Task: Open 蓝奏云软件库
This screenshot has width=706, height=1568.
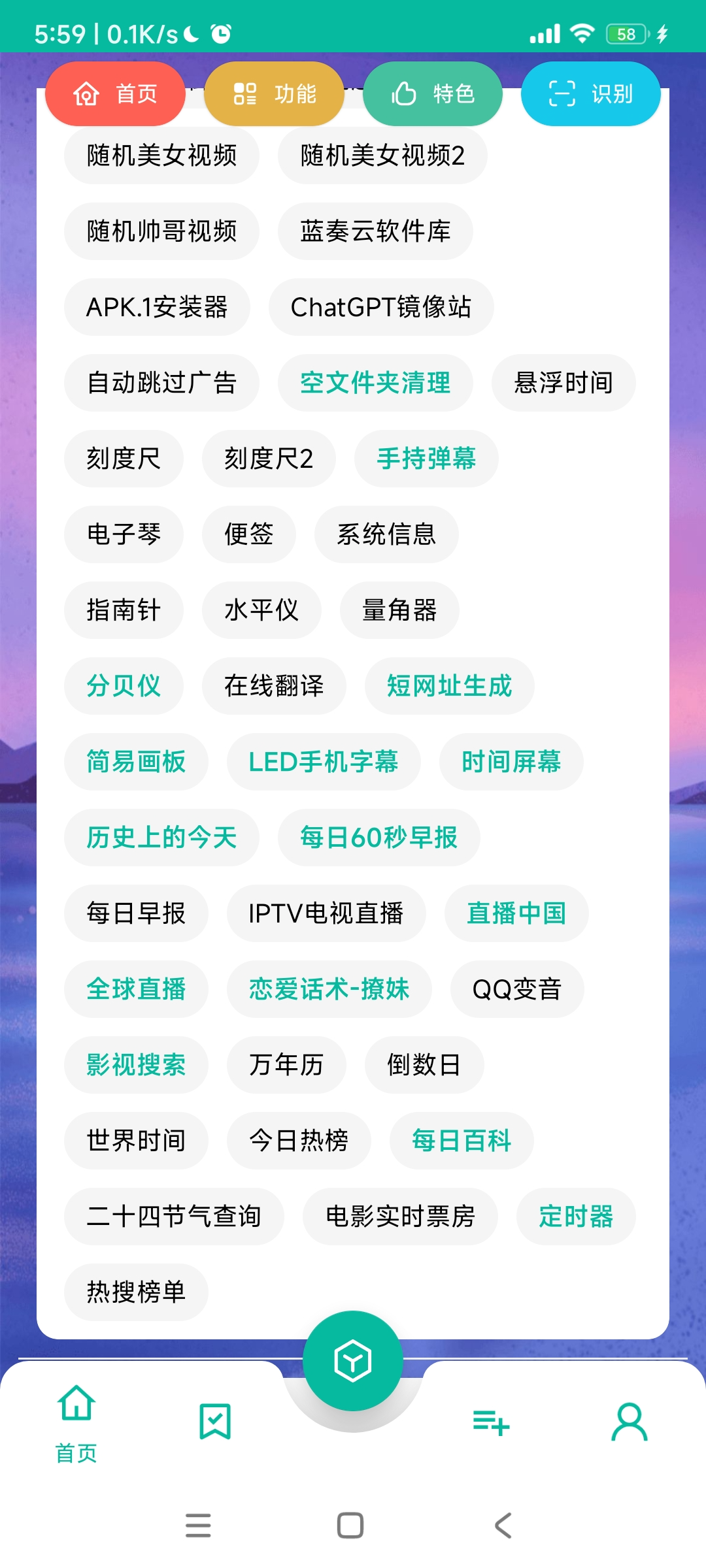Action: pyautogui.click(x=375, y=231)
